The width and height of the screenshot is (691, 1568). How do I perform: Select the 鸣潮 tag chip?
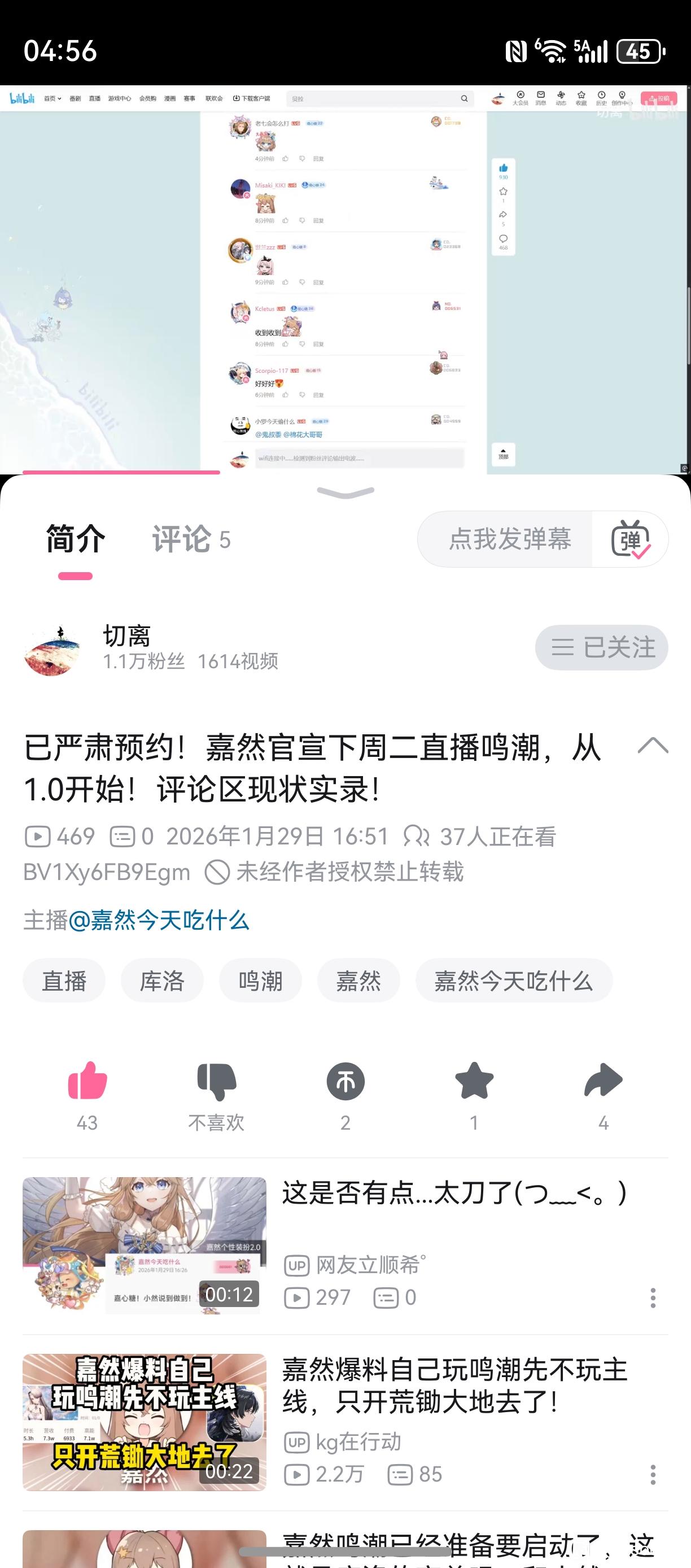click(x=260, y=981)
